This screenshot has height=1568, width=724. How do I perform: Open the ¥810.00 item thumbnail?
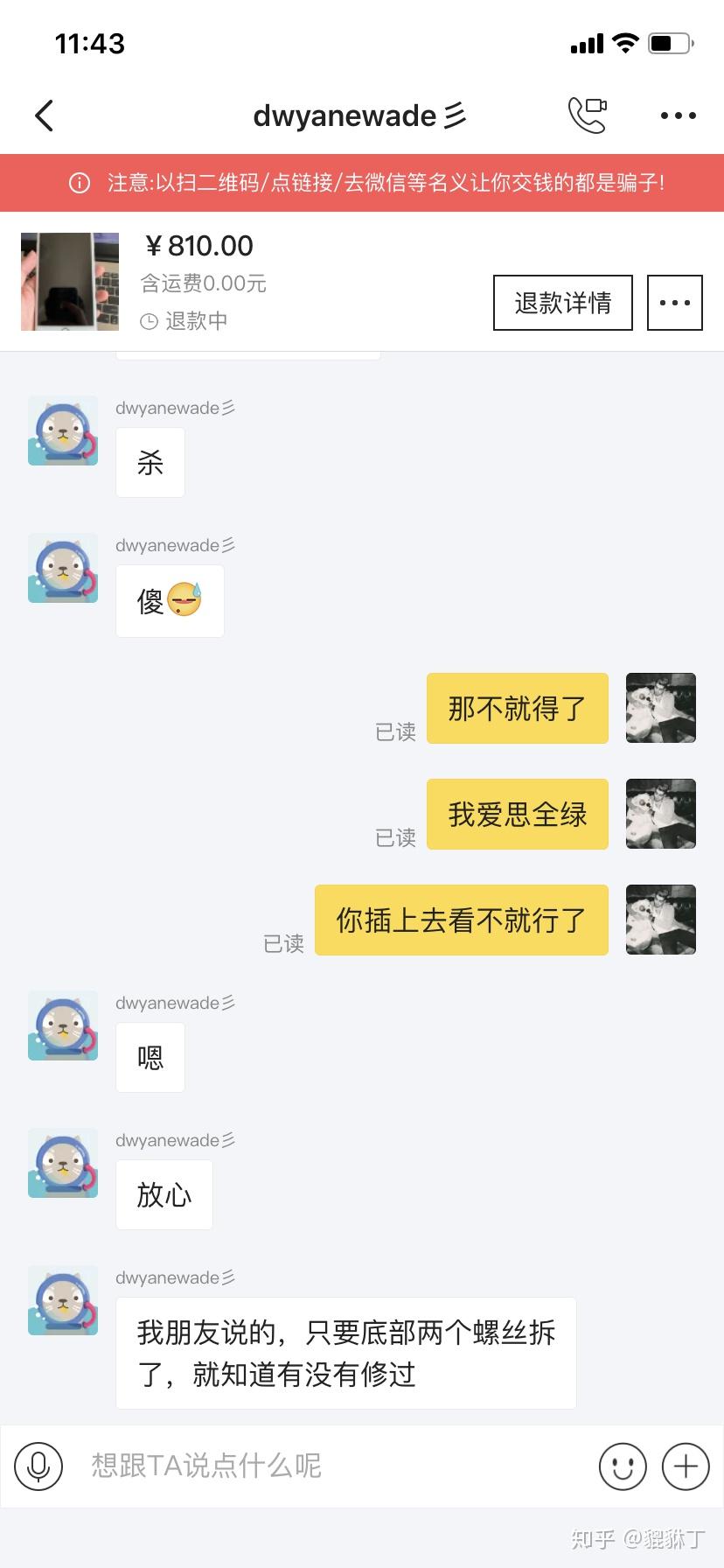pos(70,282)
